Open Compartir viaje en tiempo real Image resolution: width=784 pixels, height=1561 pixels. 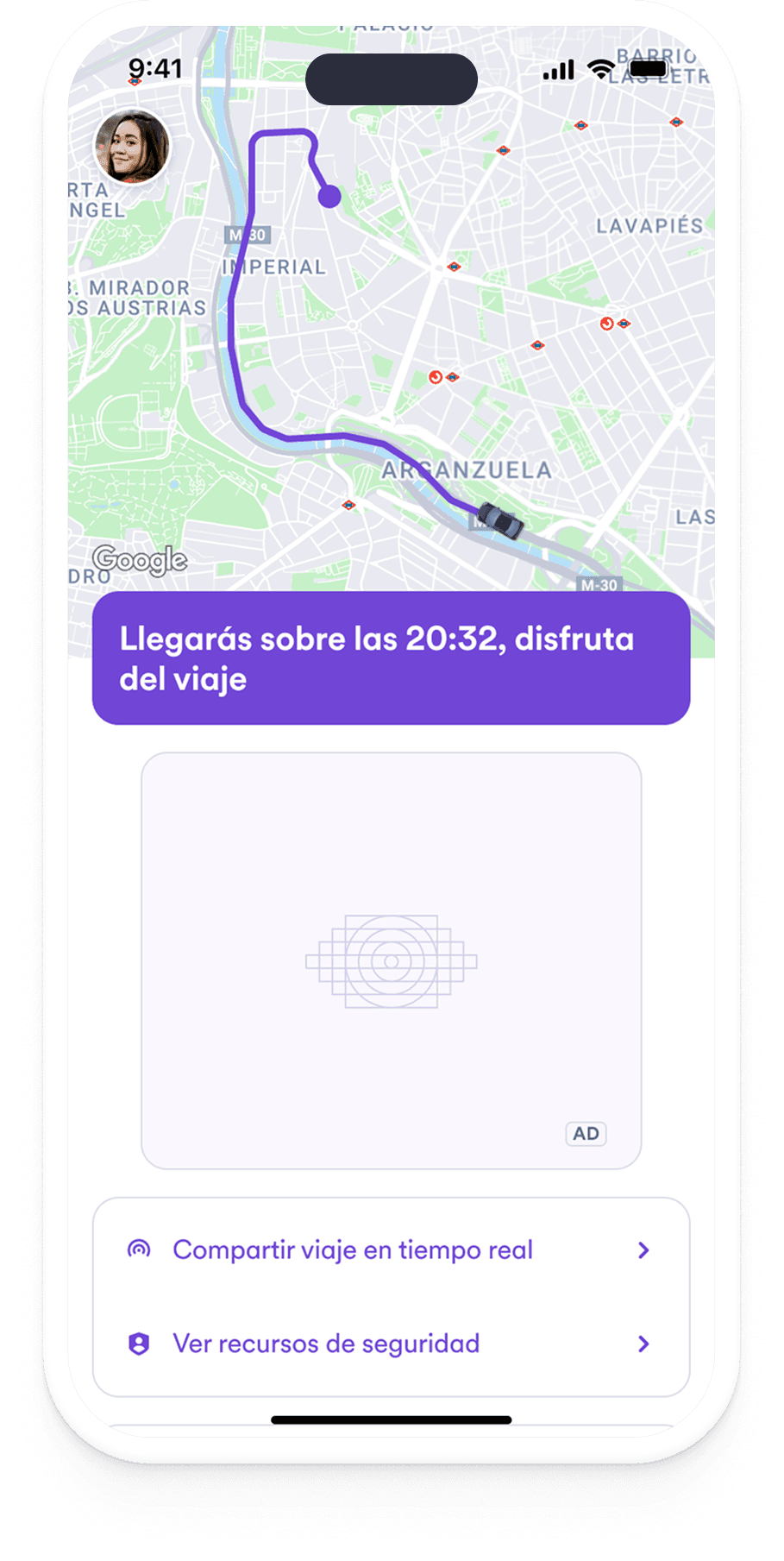point(391,1249)
